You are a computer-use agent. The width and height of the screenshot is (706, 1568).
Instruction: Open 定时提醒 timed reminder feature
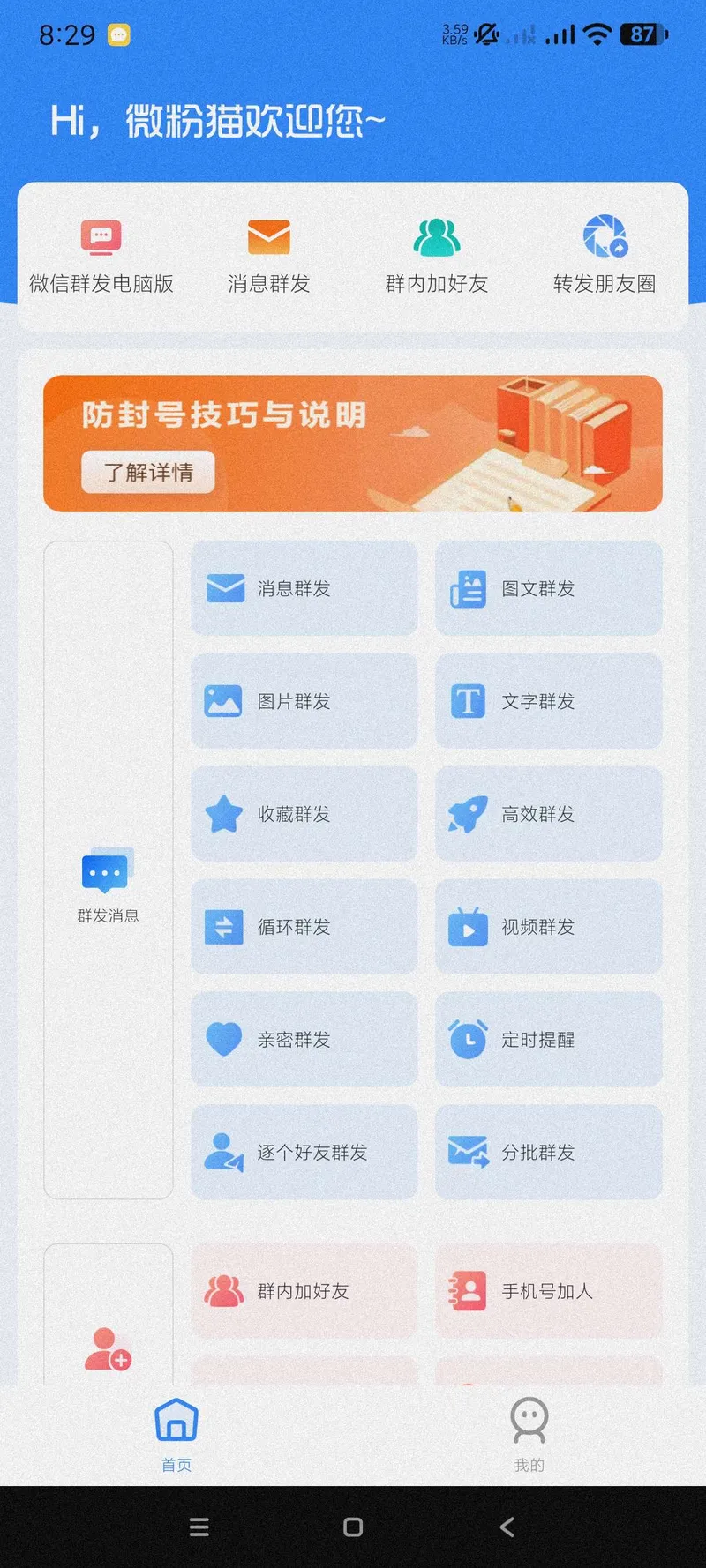pyautogui.click(x=548, y=1040)
